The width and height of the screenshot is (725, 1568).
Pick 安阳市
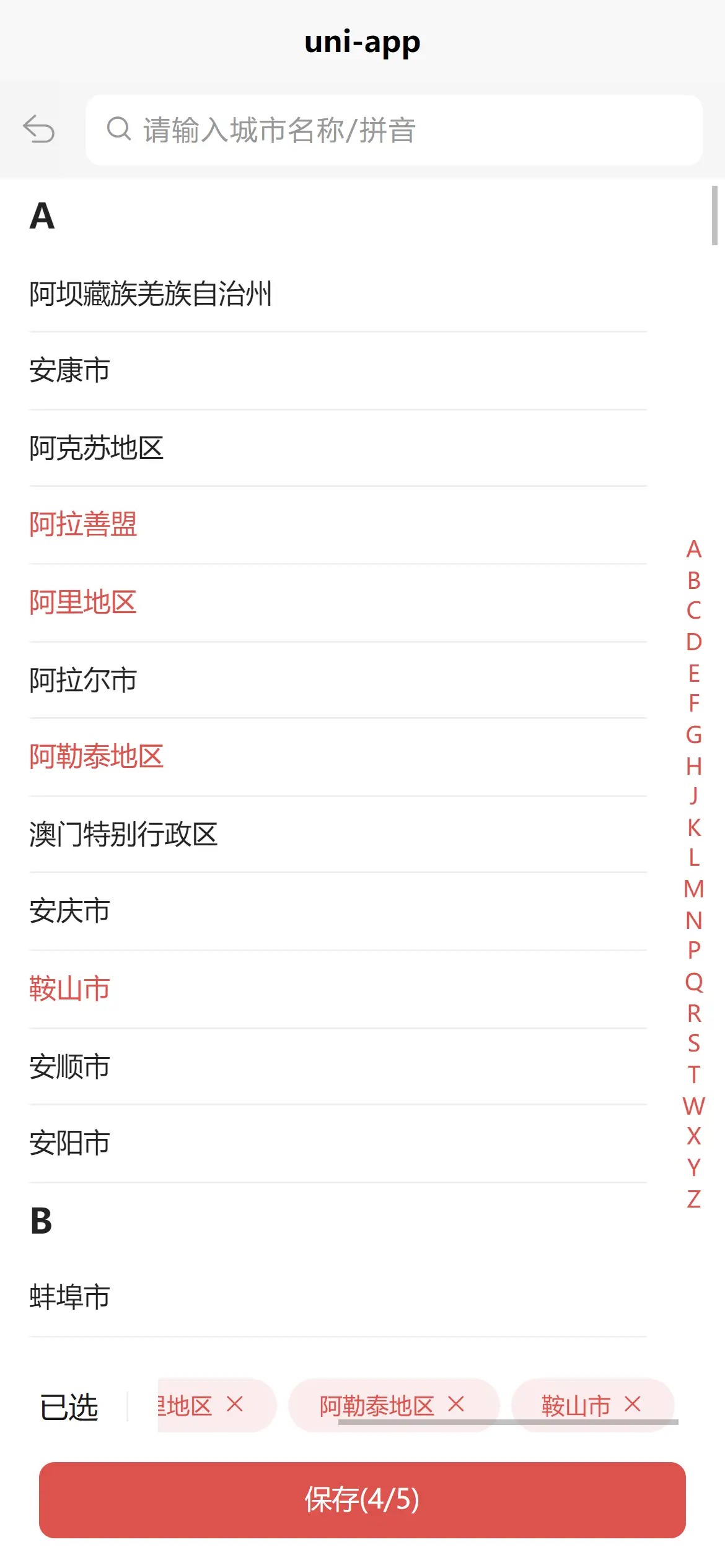[x=69, y=1143]
